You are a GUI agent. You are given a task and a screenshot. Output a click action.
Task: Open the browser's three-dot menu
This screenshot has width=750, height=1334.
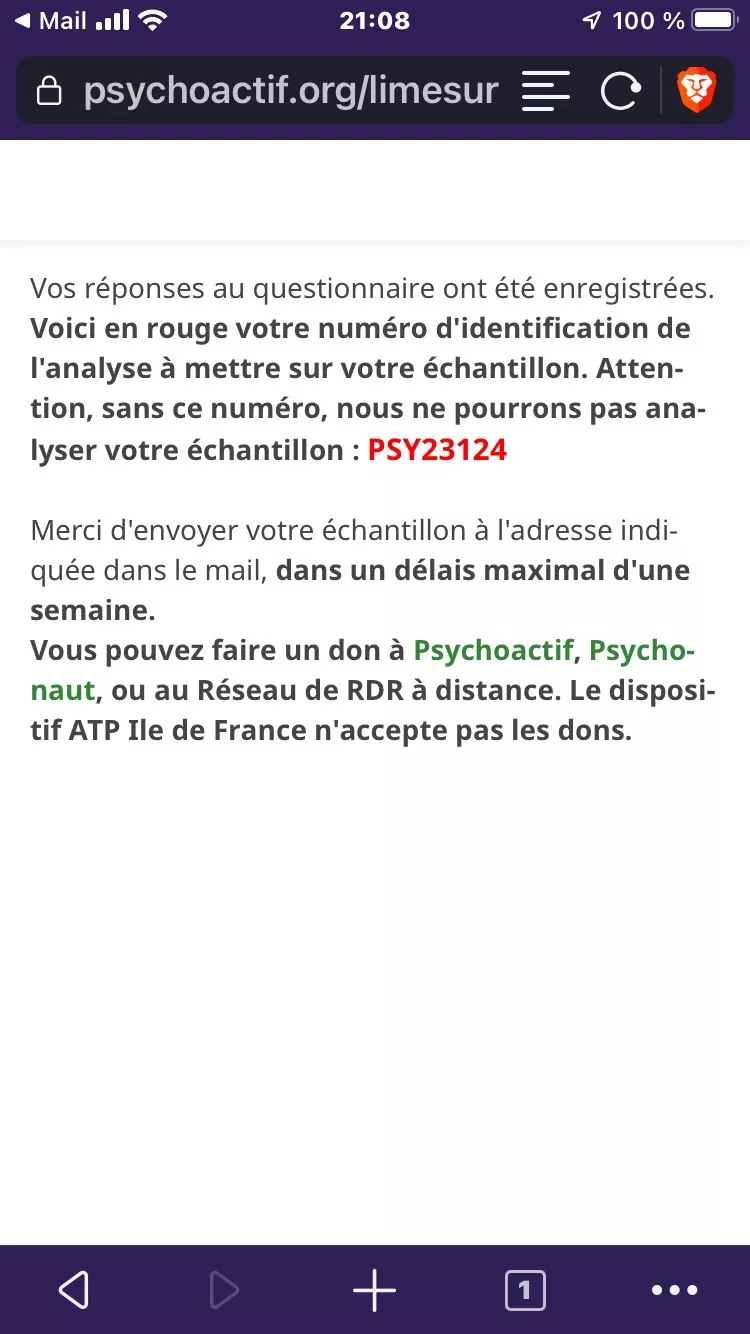coord(675,1290)
